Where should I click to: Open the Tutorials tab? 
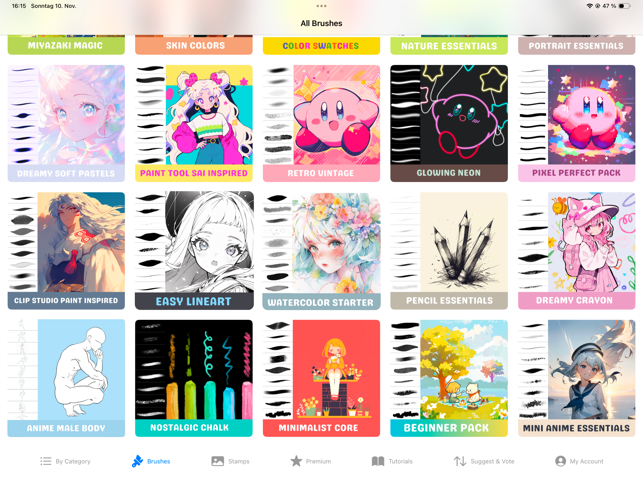click(392, 461)
